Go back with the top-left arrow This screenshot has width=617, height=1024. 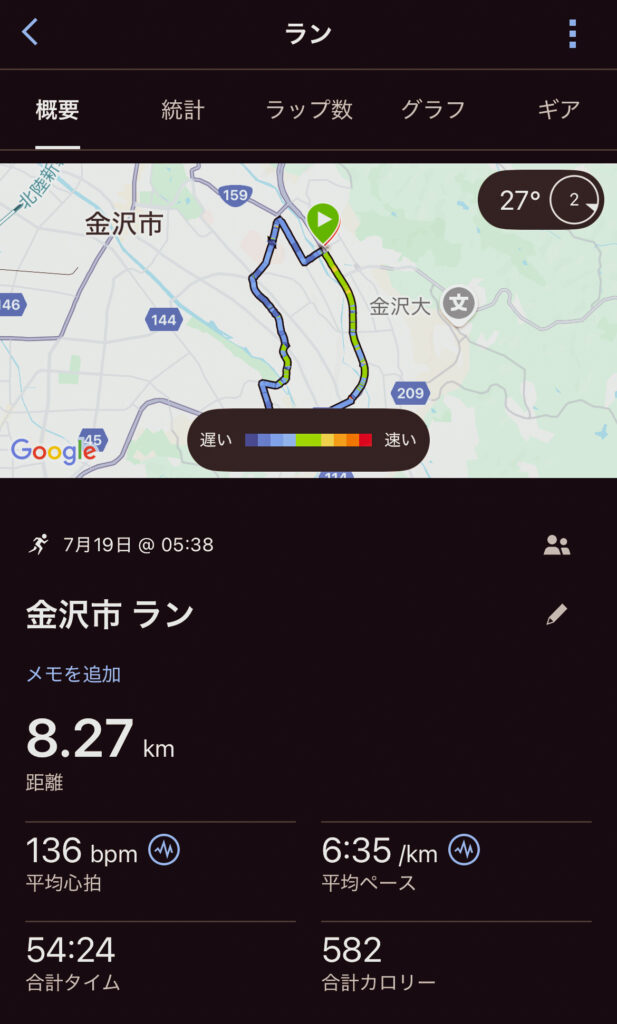point(30,32)
